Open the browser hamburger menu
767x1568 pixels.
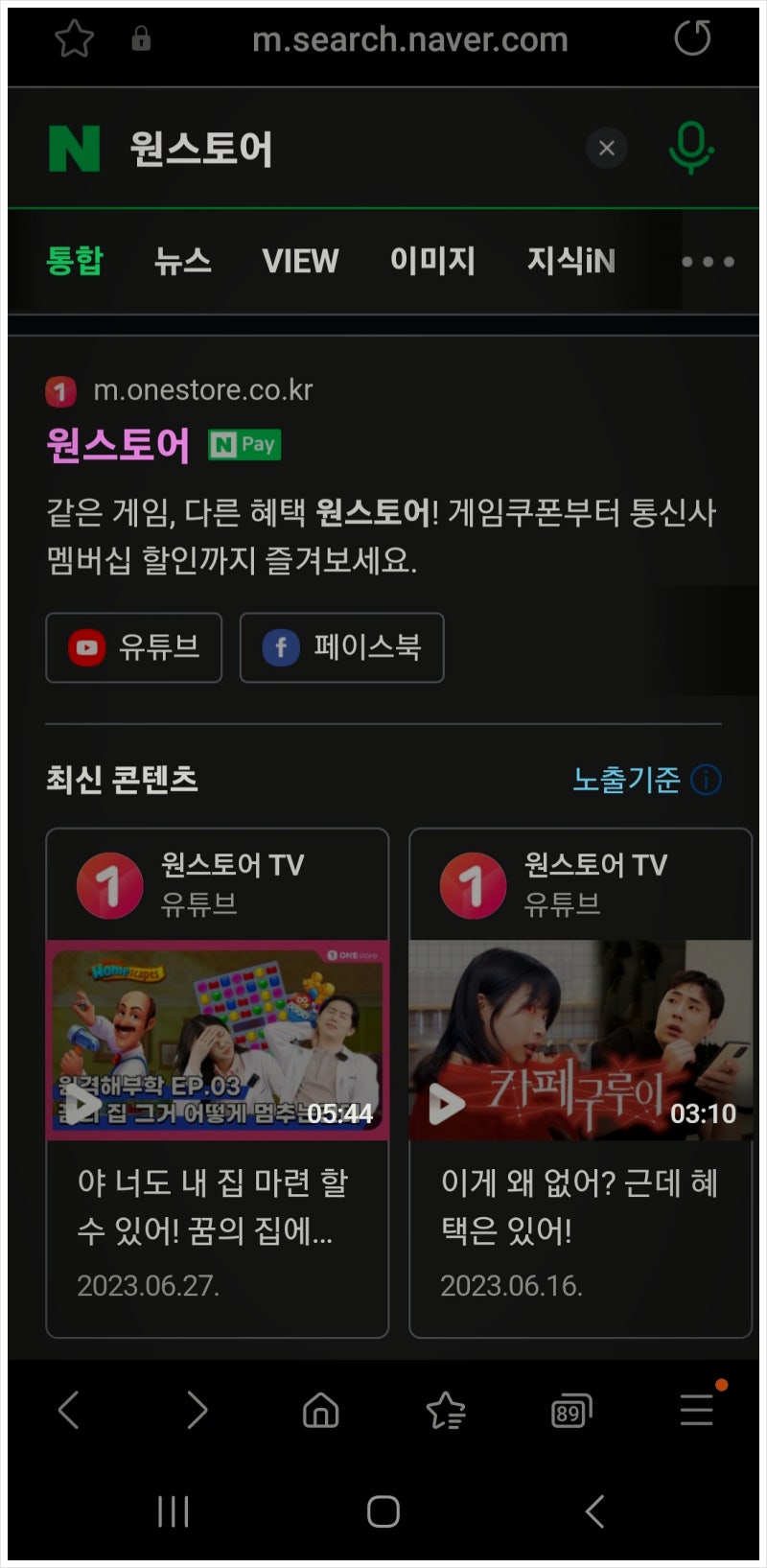tap(696, 1410)
